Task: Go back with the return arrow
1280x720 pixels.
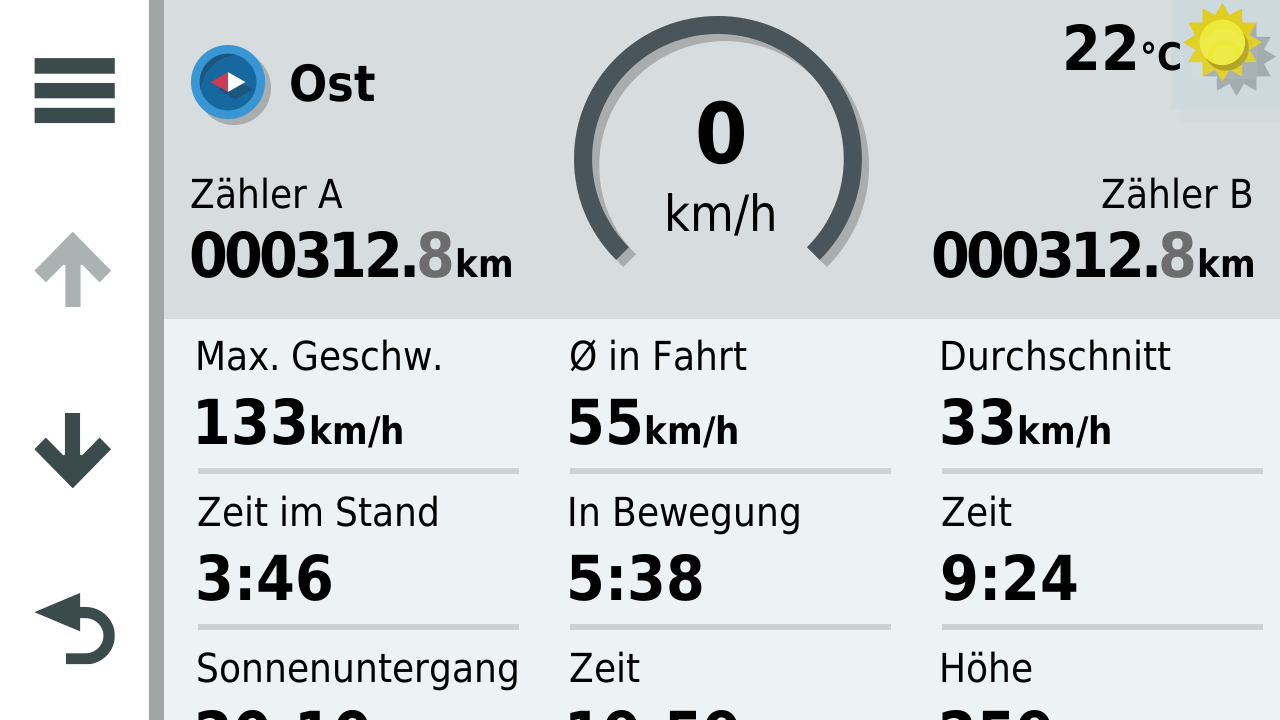Action: 76,628
